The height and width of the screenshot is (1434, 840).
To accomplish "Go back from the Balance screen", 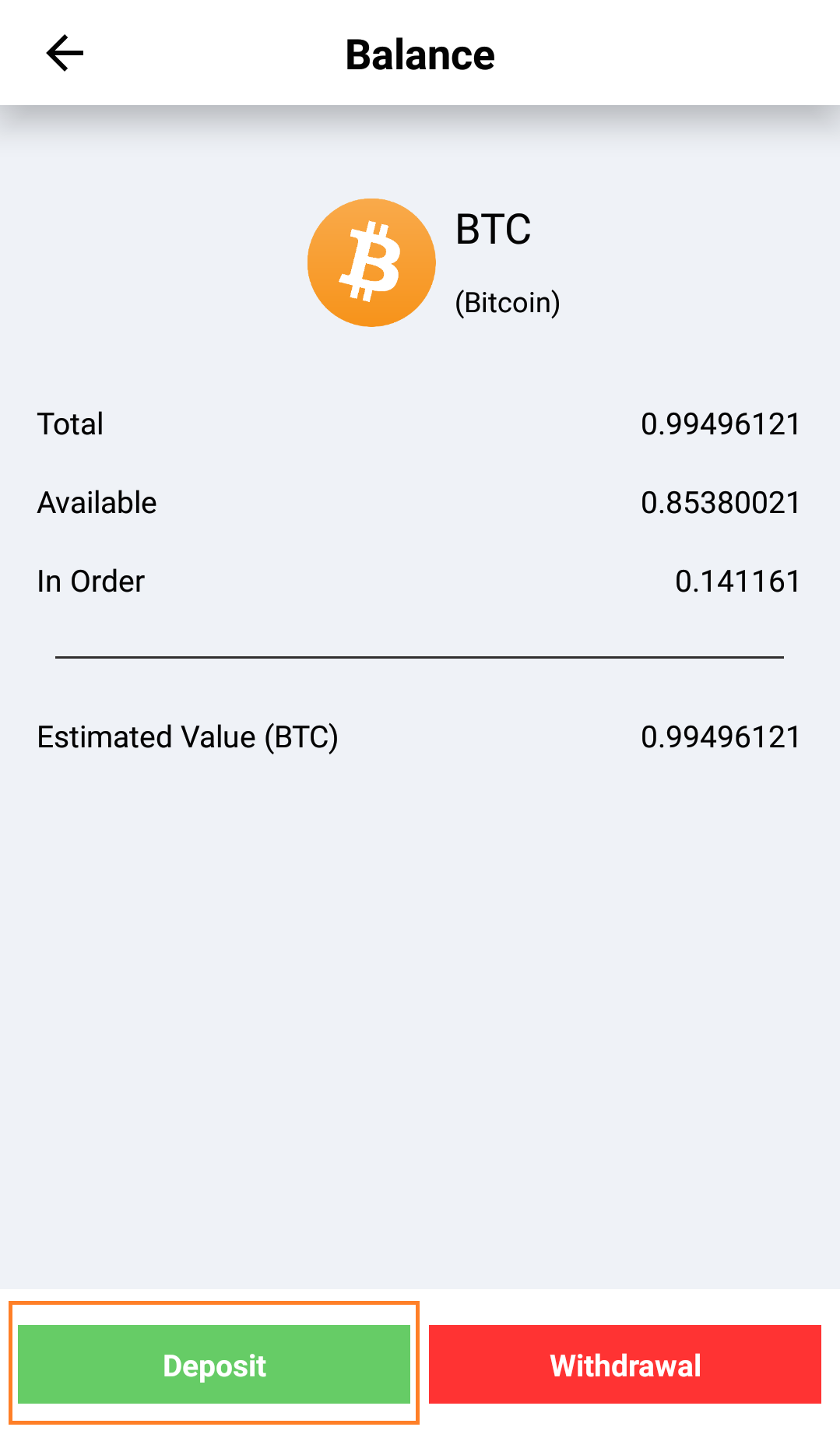I will tap(65, 54).
